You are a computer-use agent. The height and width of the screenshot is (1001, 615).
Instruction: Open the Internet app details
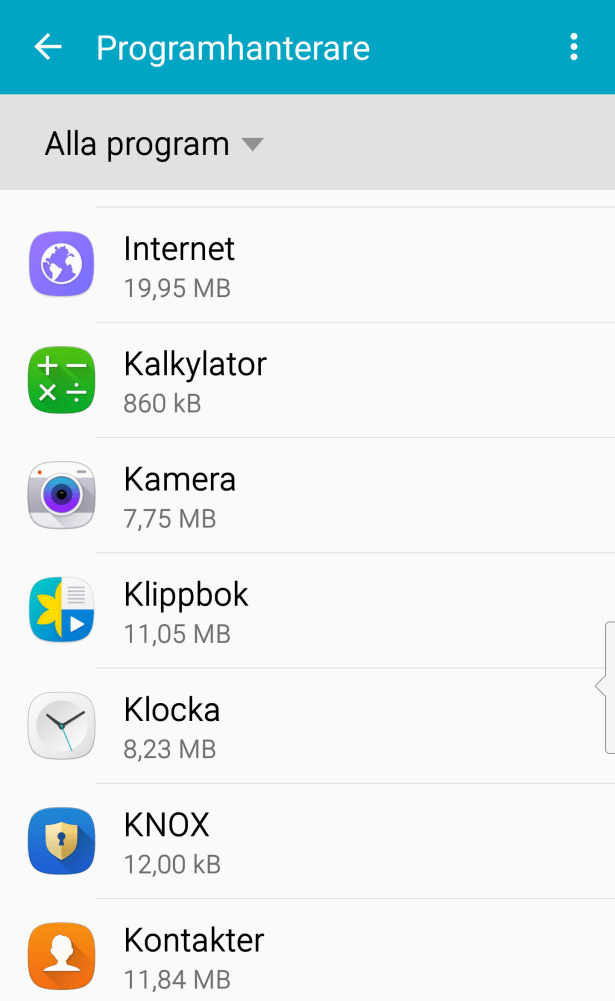tap(307, 265)
